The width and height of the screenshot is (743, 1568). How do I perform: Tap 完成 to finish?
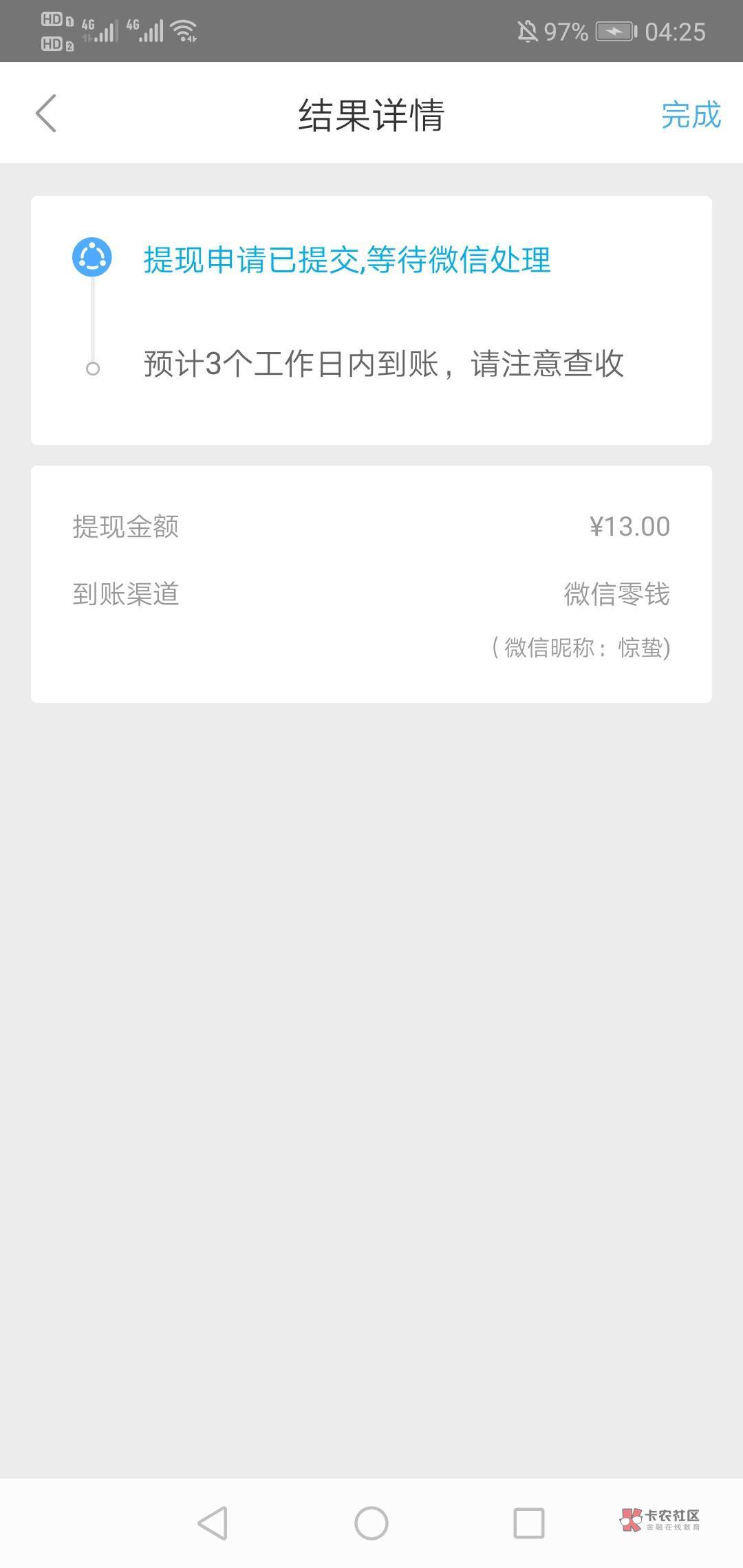690,115
